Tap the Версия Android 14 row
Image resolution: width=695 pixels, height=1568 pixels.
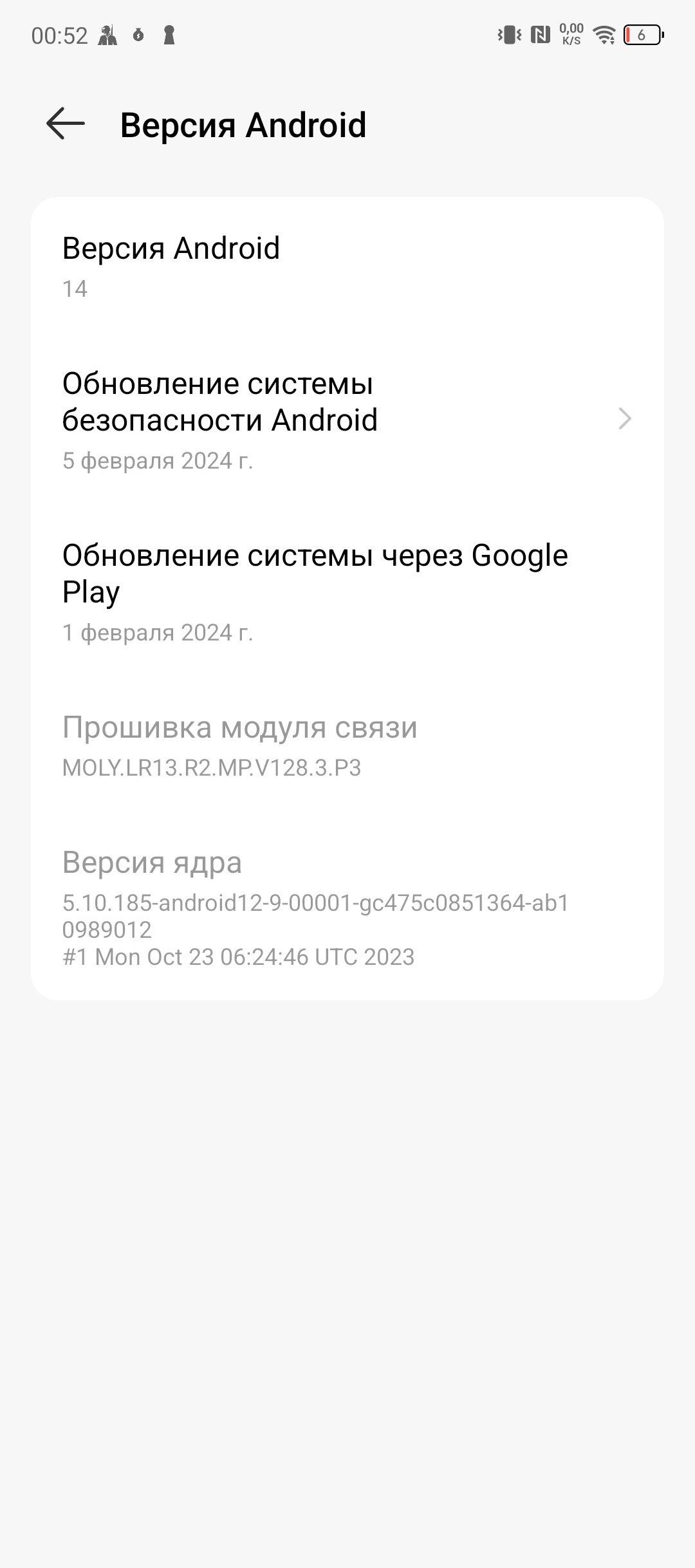pos(347,266)
